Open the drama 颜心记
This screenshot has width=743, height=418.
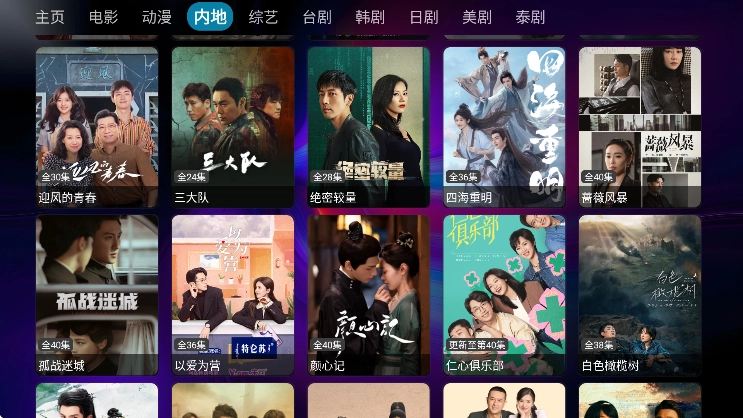click(x=369, y=294)
